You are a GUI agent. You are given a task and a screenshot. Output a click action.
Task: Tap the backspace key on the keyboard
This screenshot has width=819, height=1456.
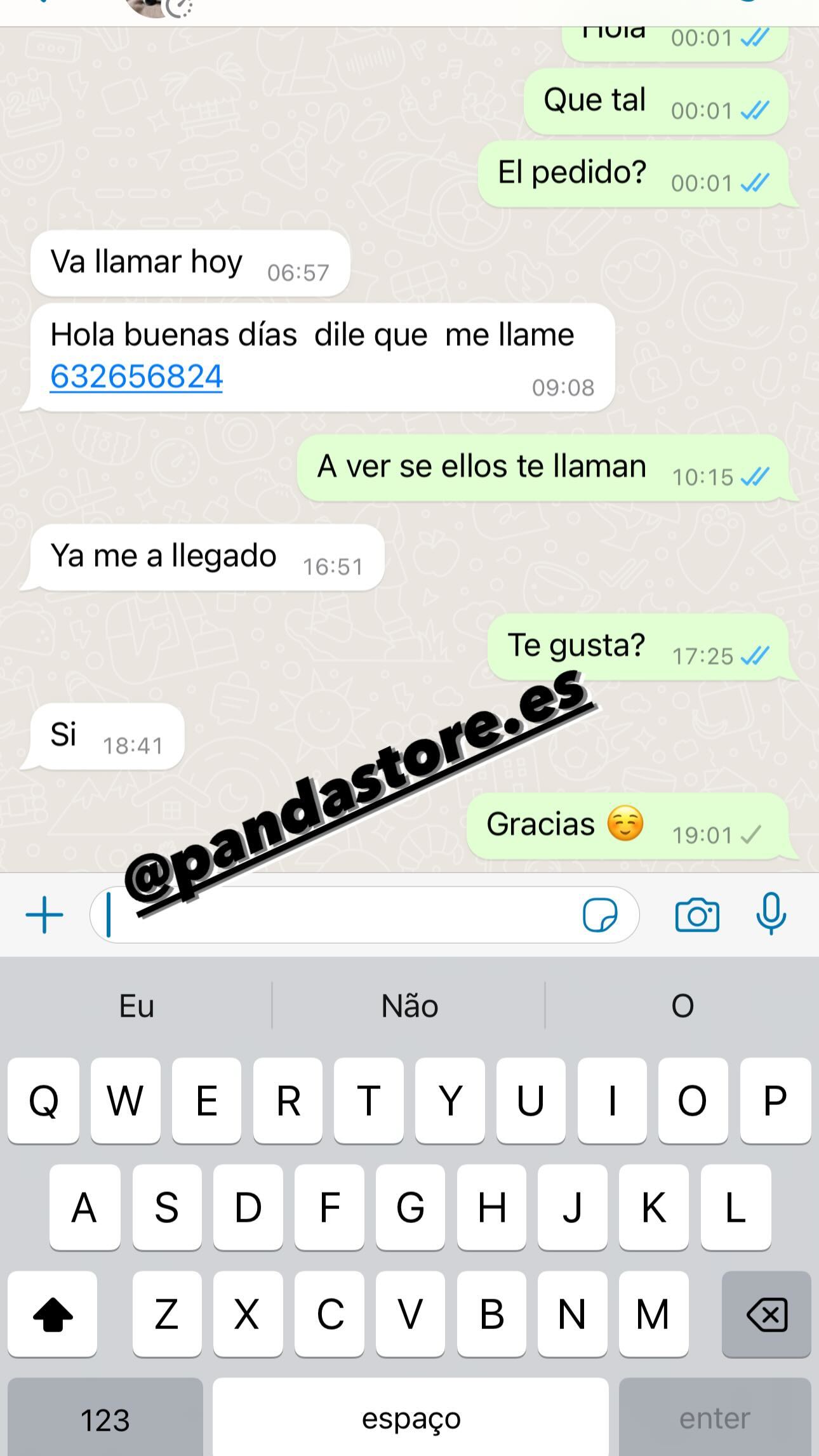766,1314
